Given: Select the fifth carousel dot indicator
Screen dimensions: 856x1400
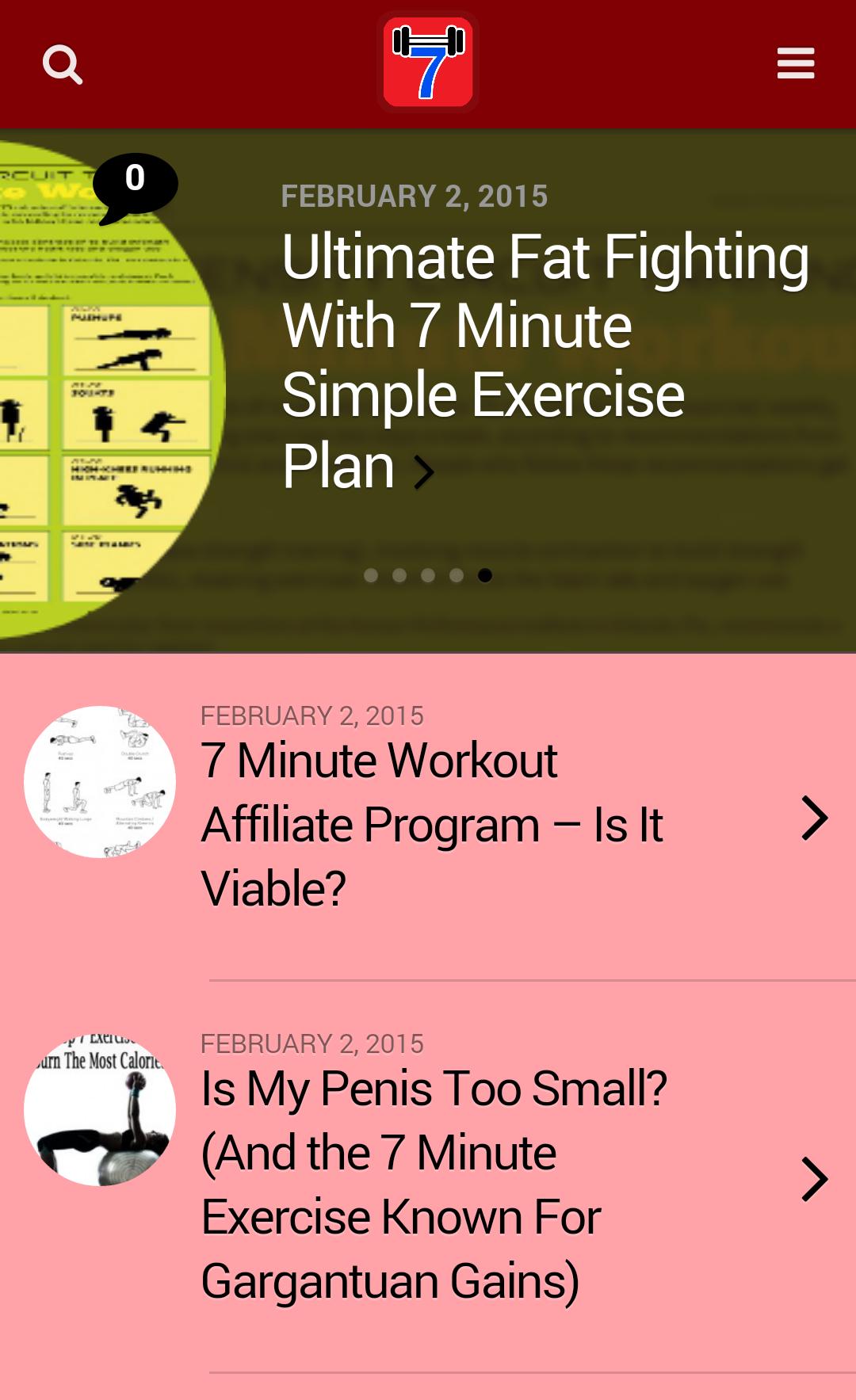Looking at the screenshot, I should [x=483, y=575].
